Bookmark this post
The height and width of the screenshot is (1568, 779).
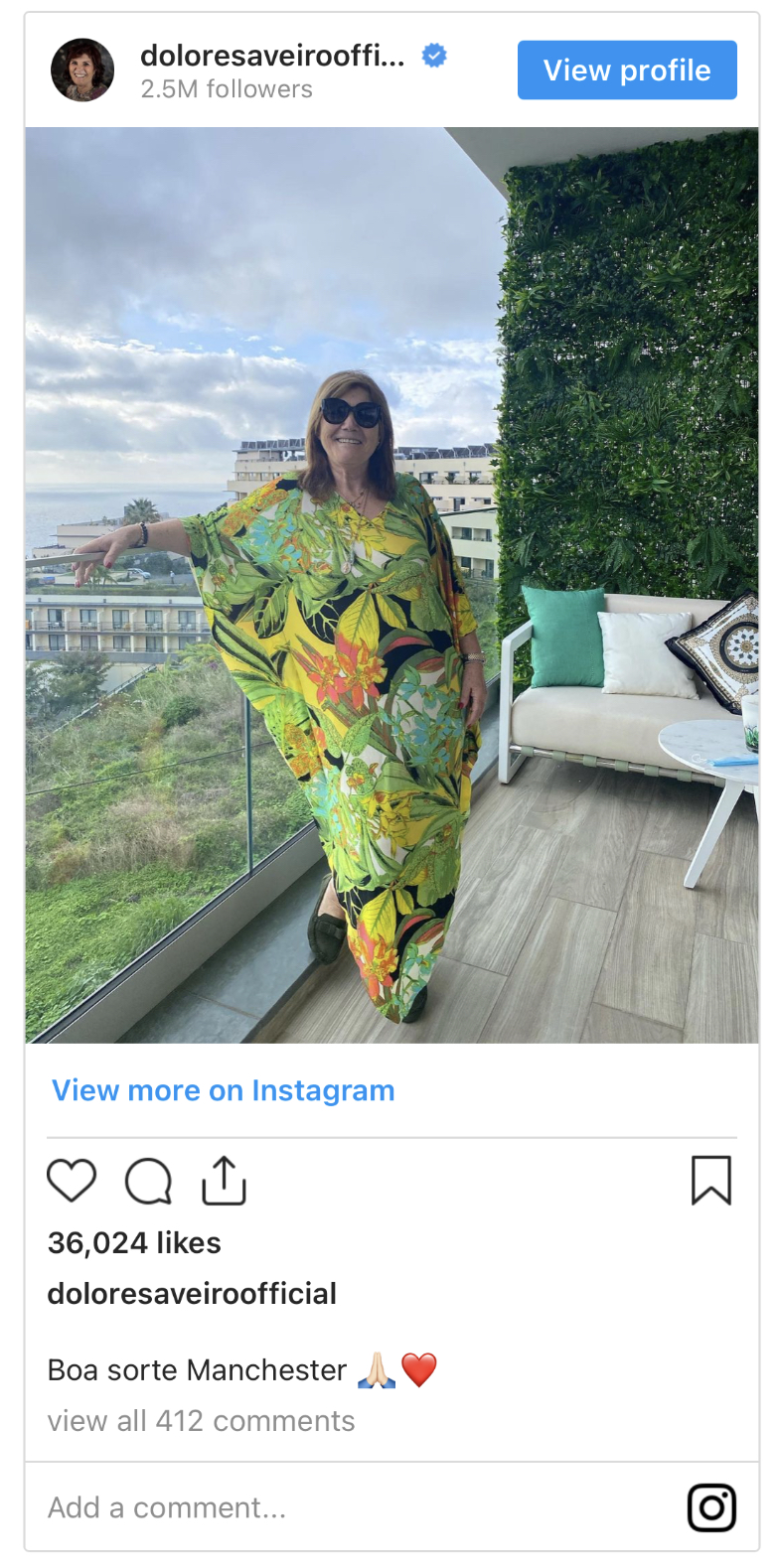711,1181
